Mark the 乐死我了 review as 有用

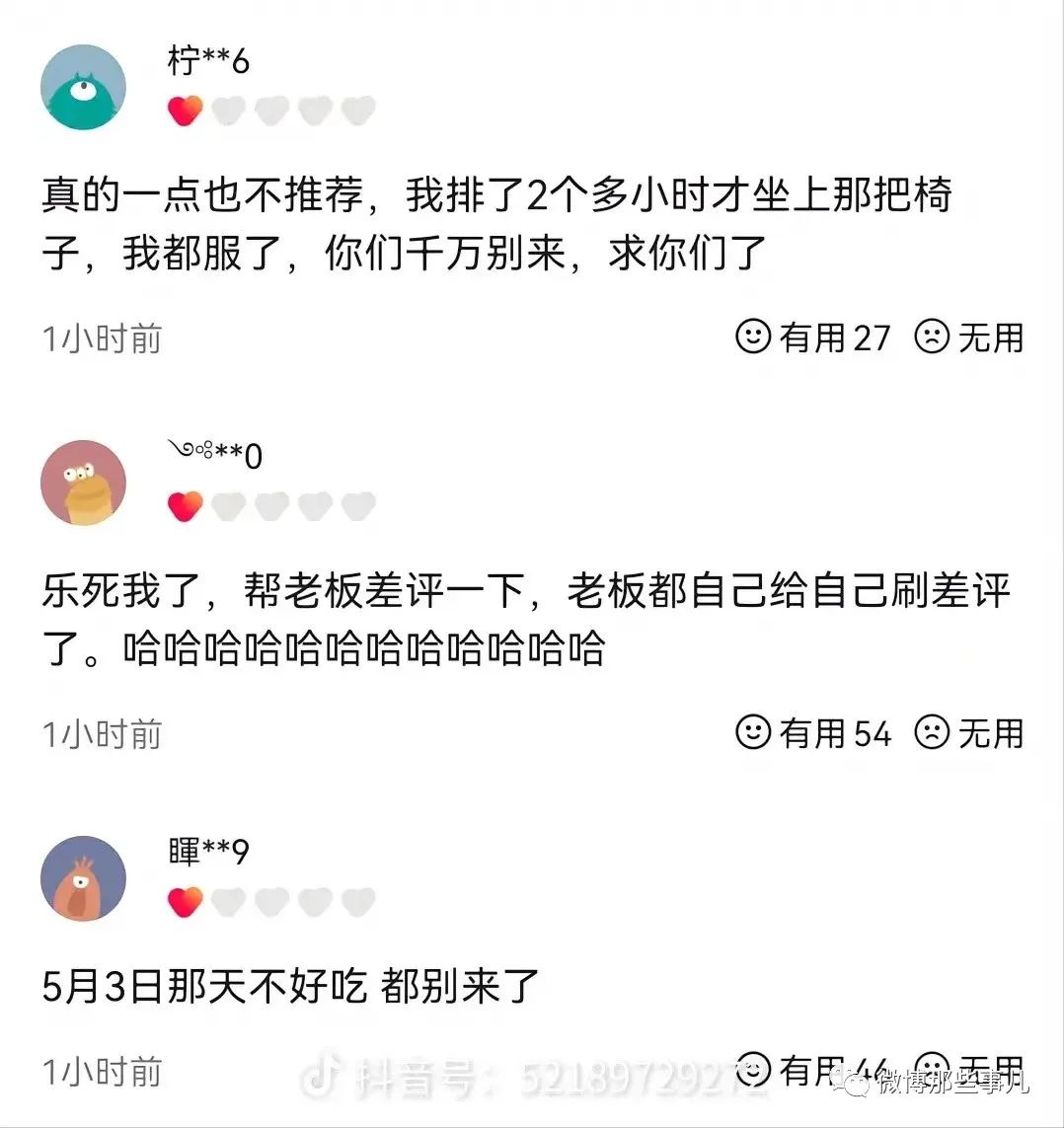point(812,732)
